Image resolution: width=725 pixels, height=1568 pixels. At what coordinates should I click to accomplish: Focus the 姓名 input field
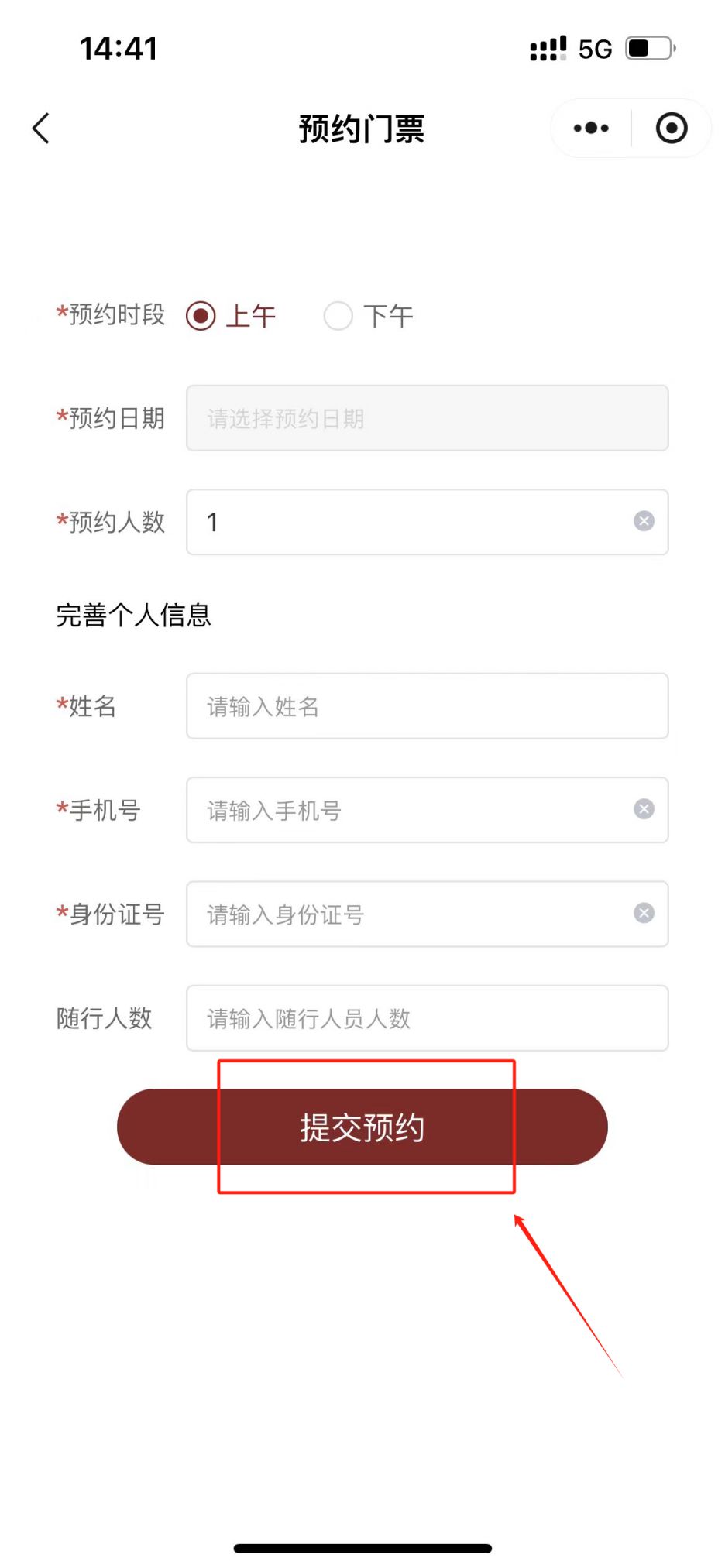pos(428,706)
